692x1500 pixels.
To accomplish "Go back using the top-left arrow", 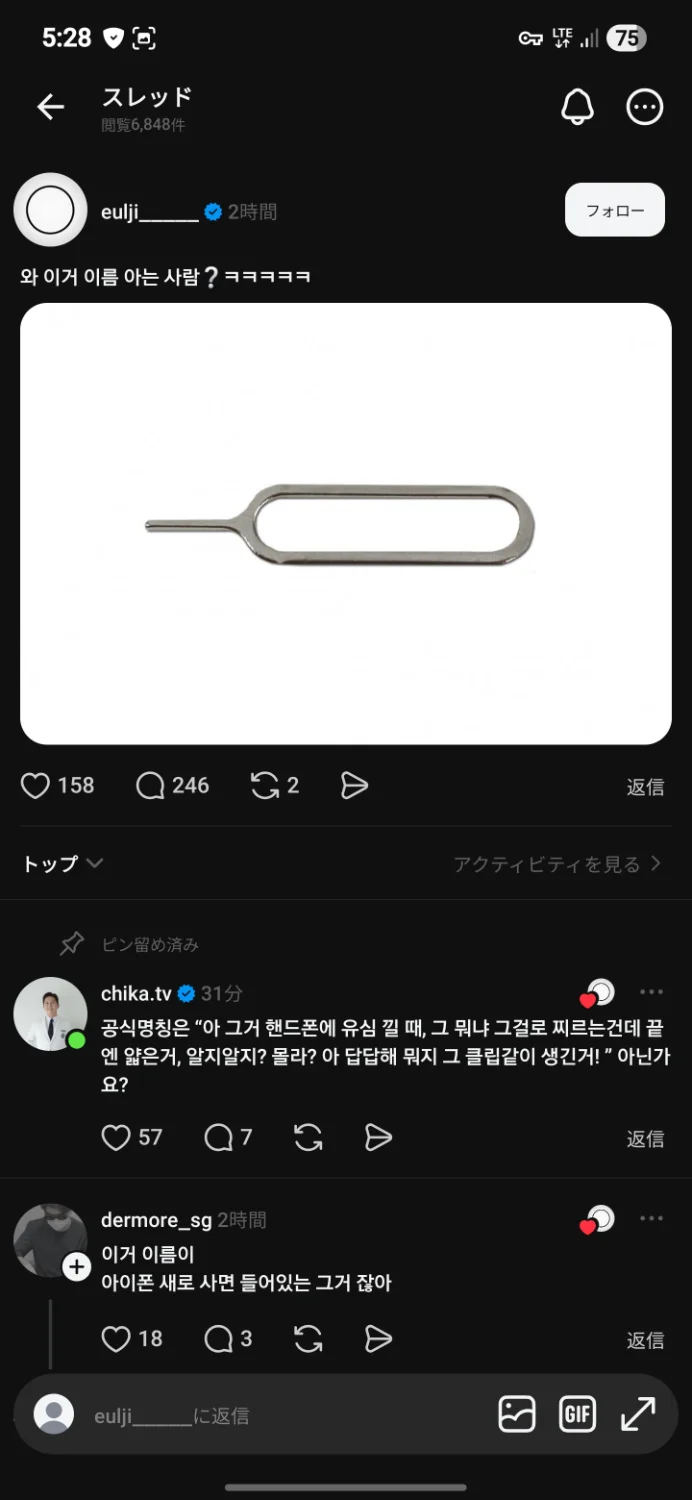I will coord(50,107).
